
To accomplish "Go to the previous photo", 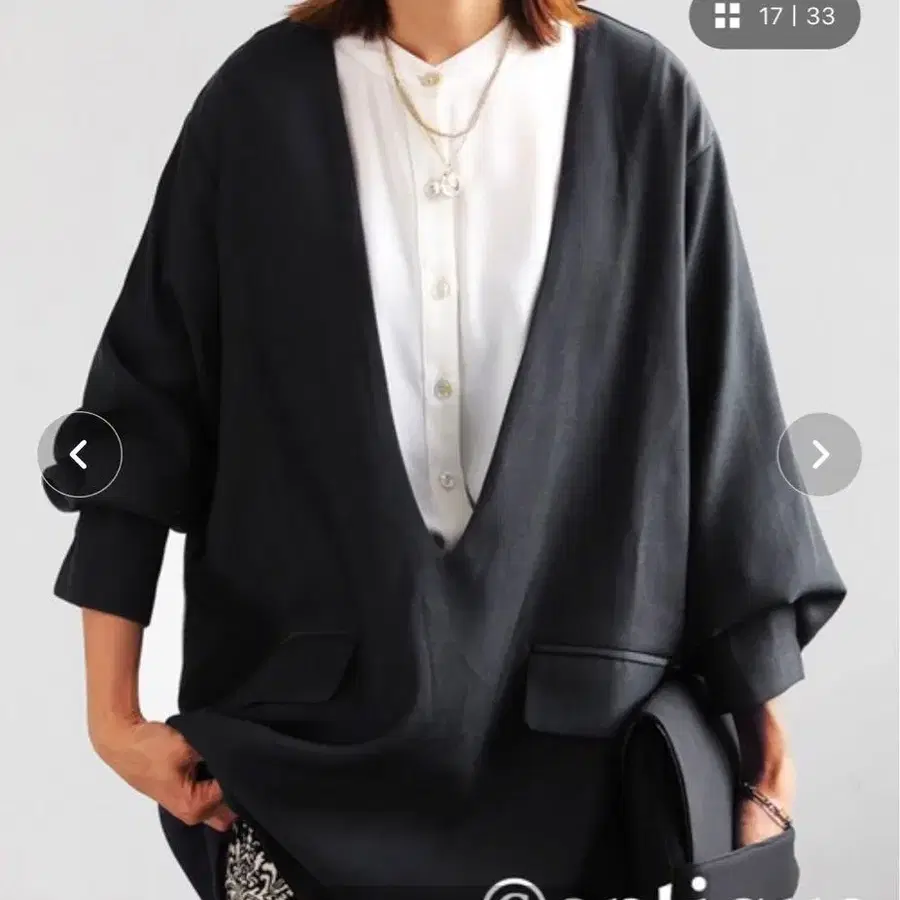I will tap(80, 455).
